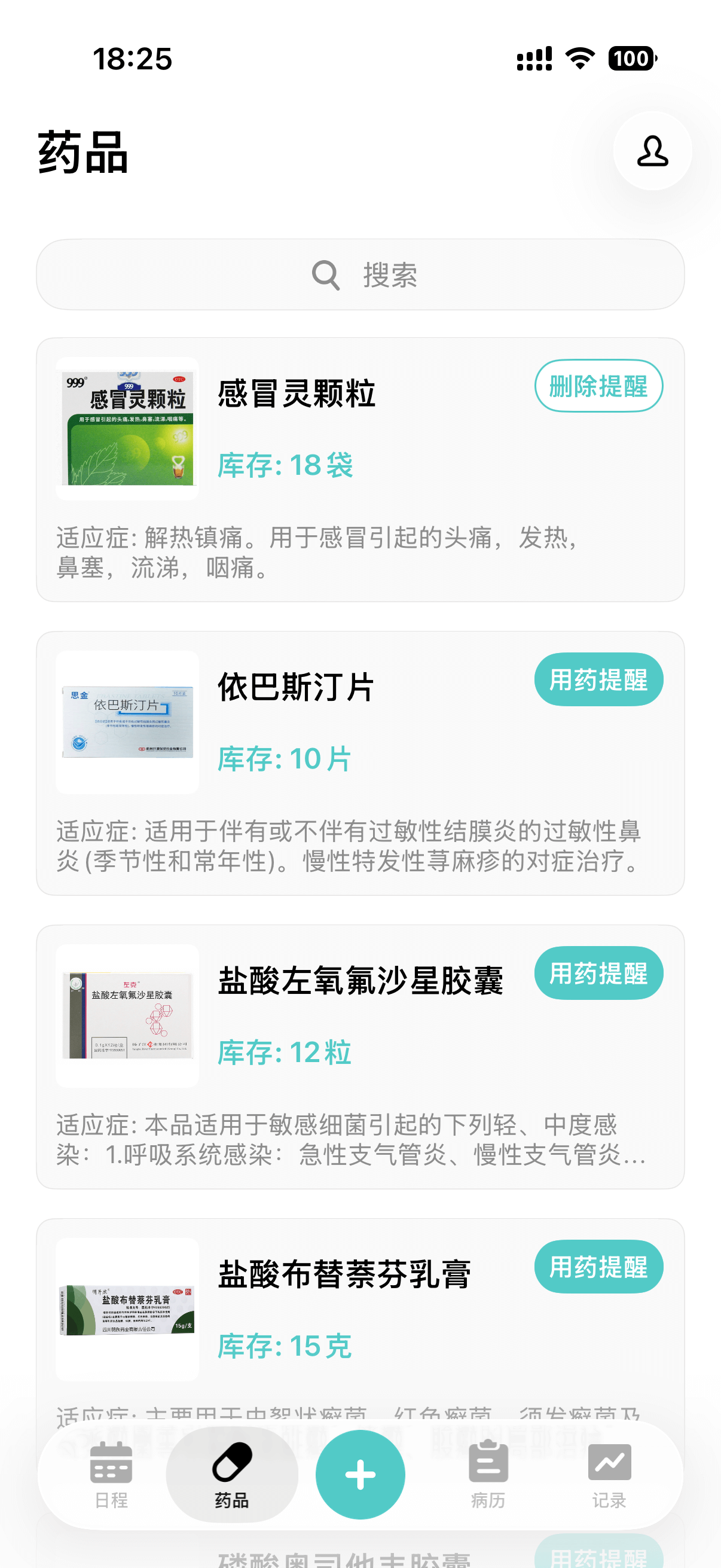The height and width of the screenshot is (1568, 721).
Task: Open the user profile icon
Action: (652, 151)
